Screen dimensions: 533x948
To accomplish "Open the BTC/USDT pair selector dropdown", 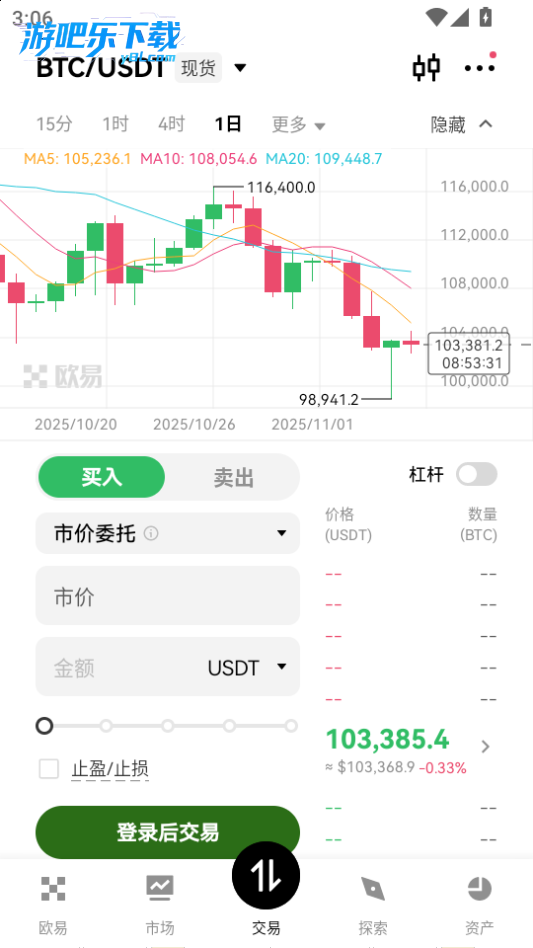I will (240, 68).
